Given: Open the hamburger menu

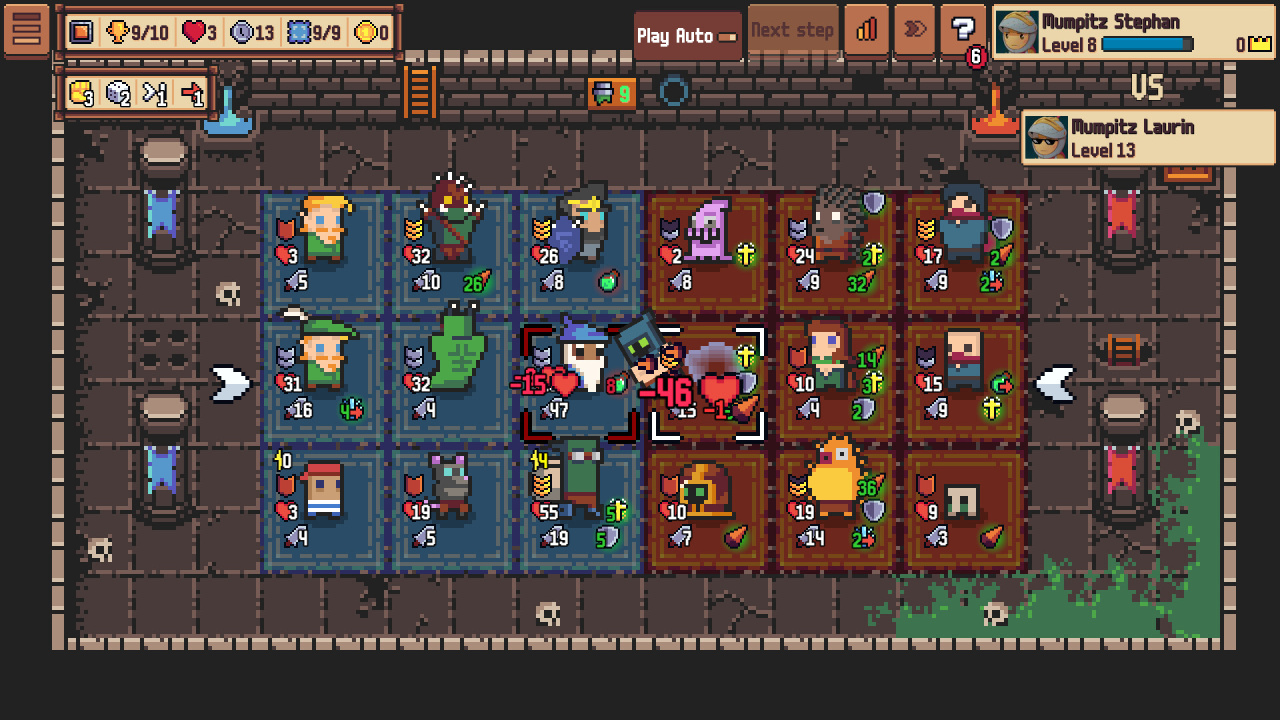Looking at the screenshot, I should (x=27, y=30).
